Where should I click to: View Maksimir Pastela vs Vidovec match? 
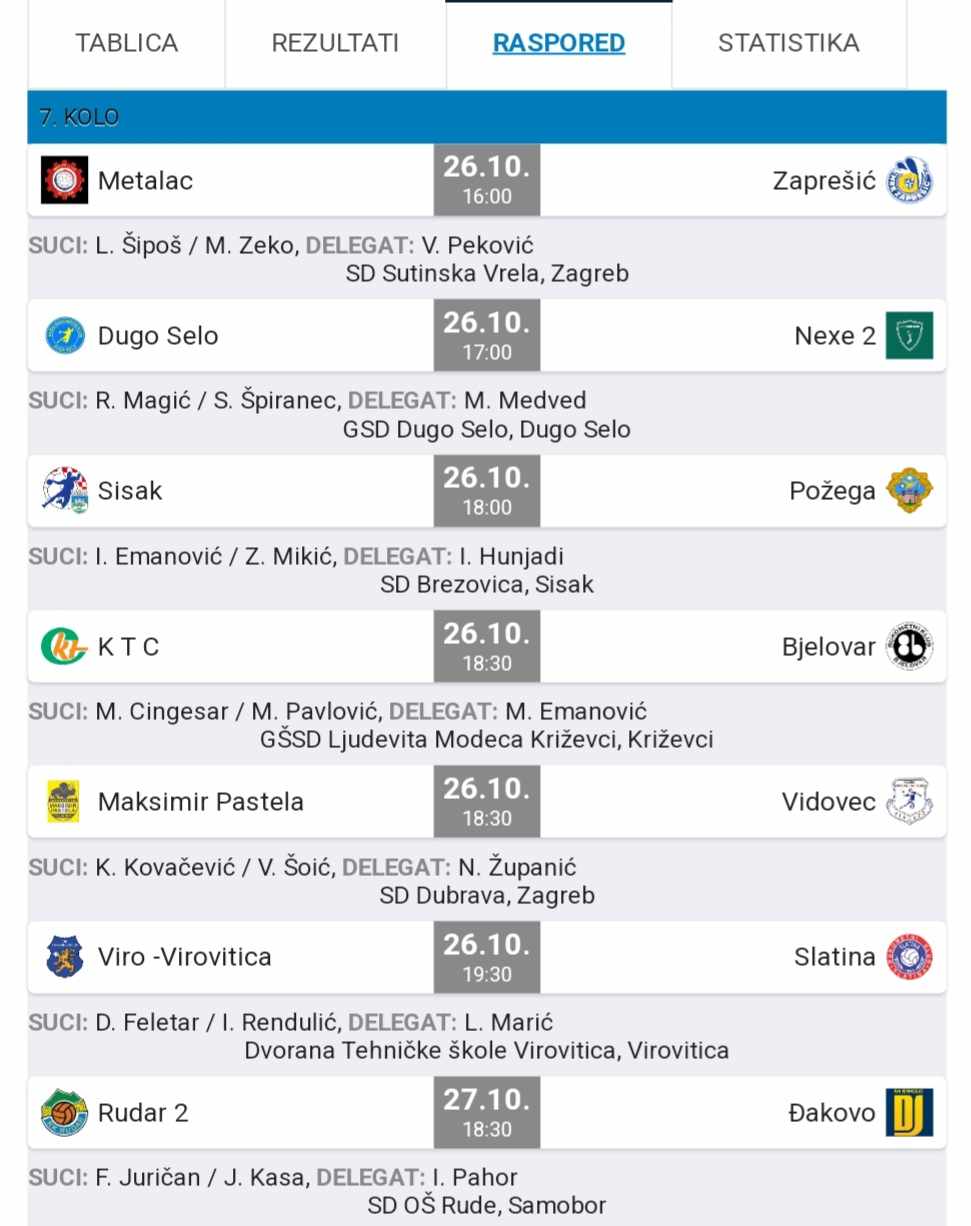(x=486, y=802)
